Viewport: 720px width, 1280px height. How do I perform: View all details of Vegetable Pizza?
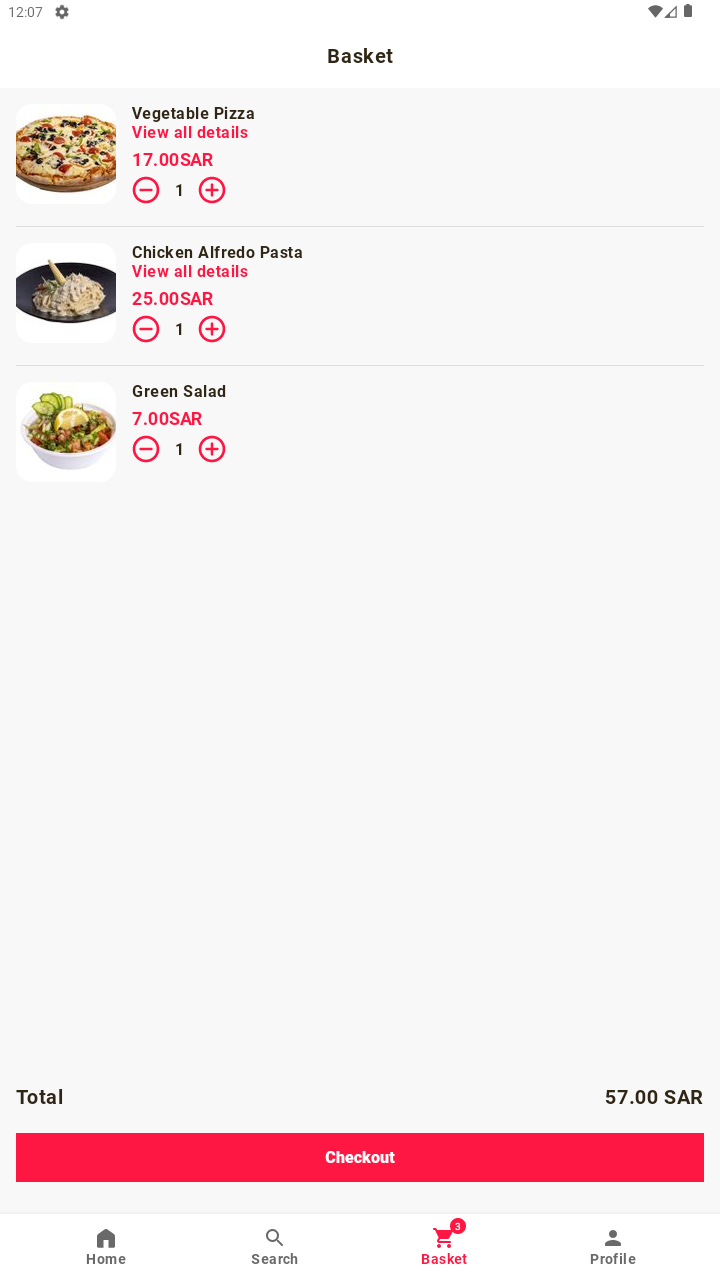tap(190, 133)
